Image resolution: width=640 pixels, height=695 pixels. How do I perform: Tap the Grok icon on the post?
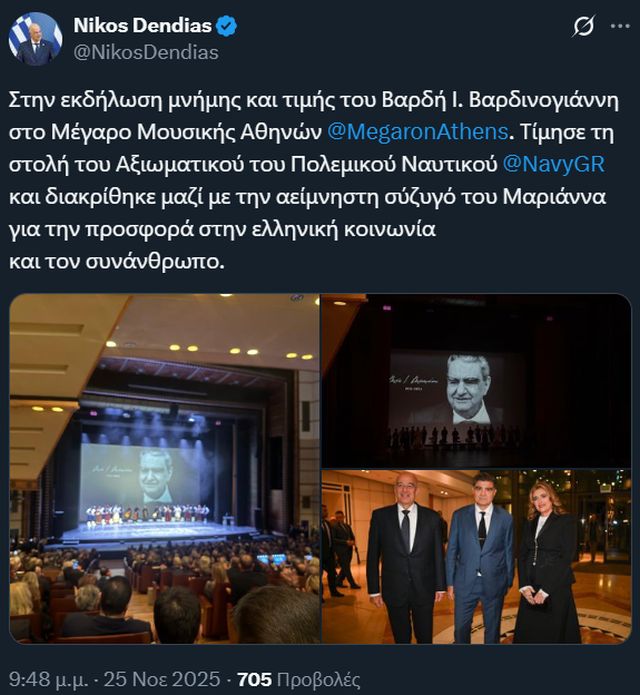coord(583,27)
